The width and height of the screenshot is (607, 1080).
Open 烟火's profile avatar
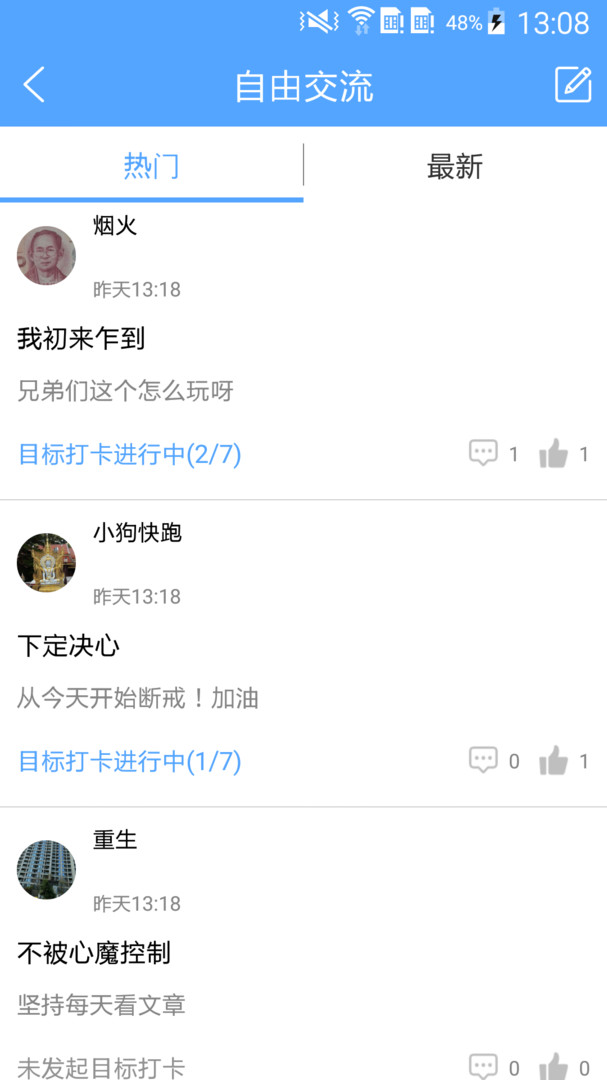pyautogui.click(x=46, y=255)
